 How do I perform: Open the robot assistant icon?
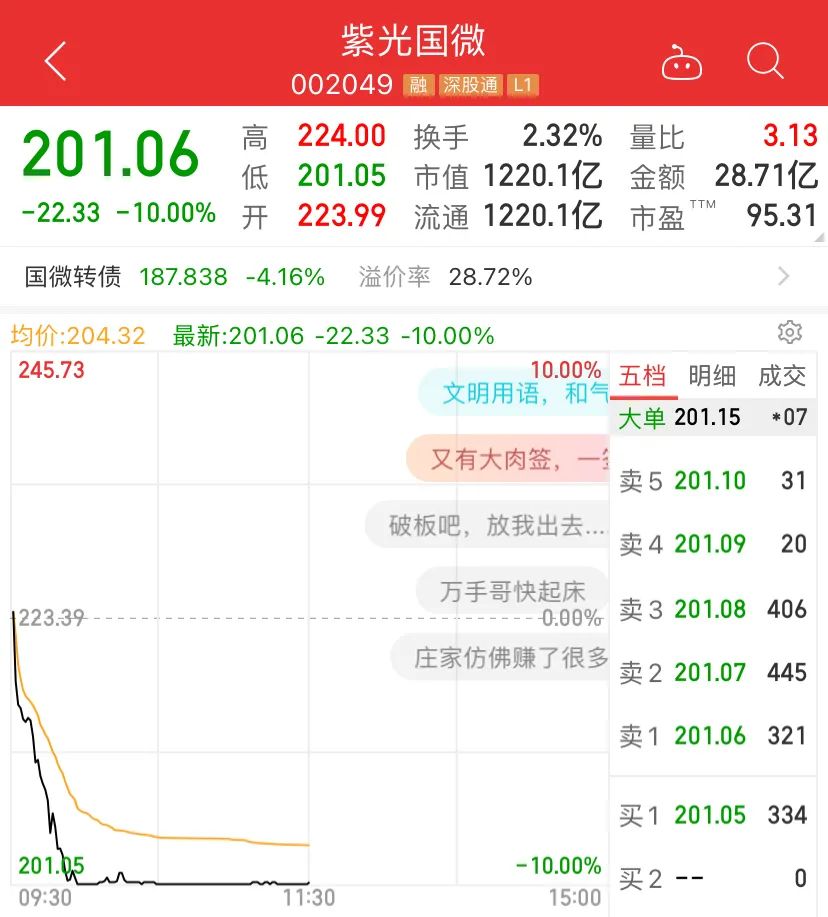coord(683,63)
